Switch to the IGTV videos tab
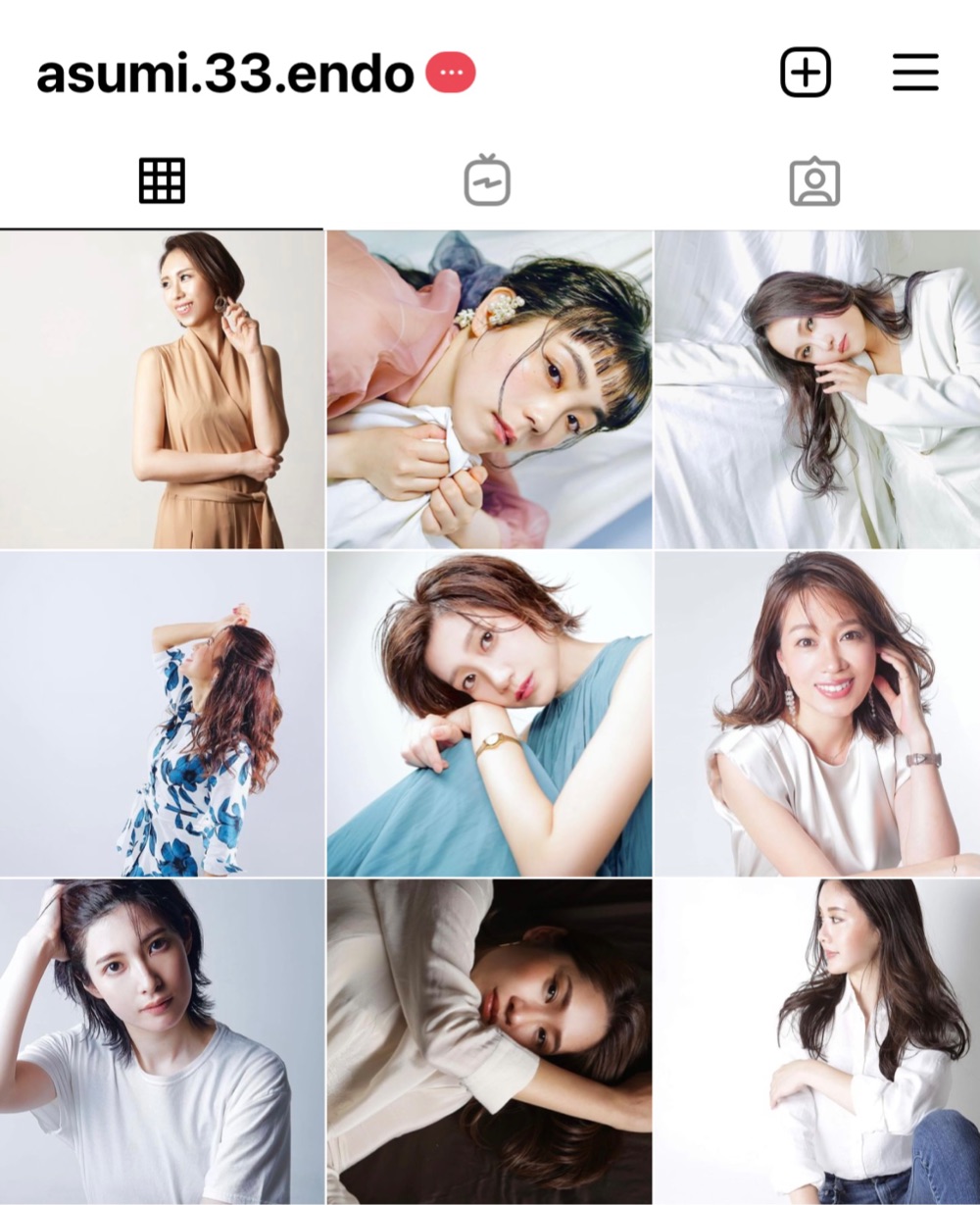Screen dimensions: 980x1205 487,182
